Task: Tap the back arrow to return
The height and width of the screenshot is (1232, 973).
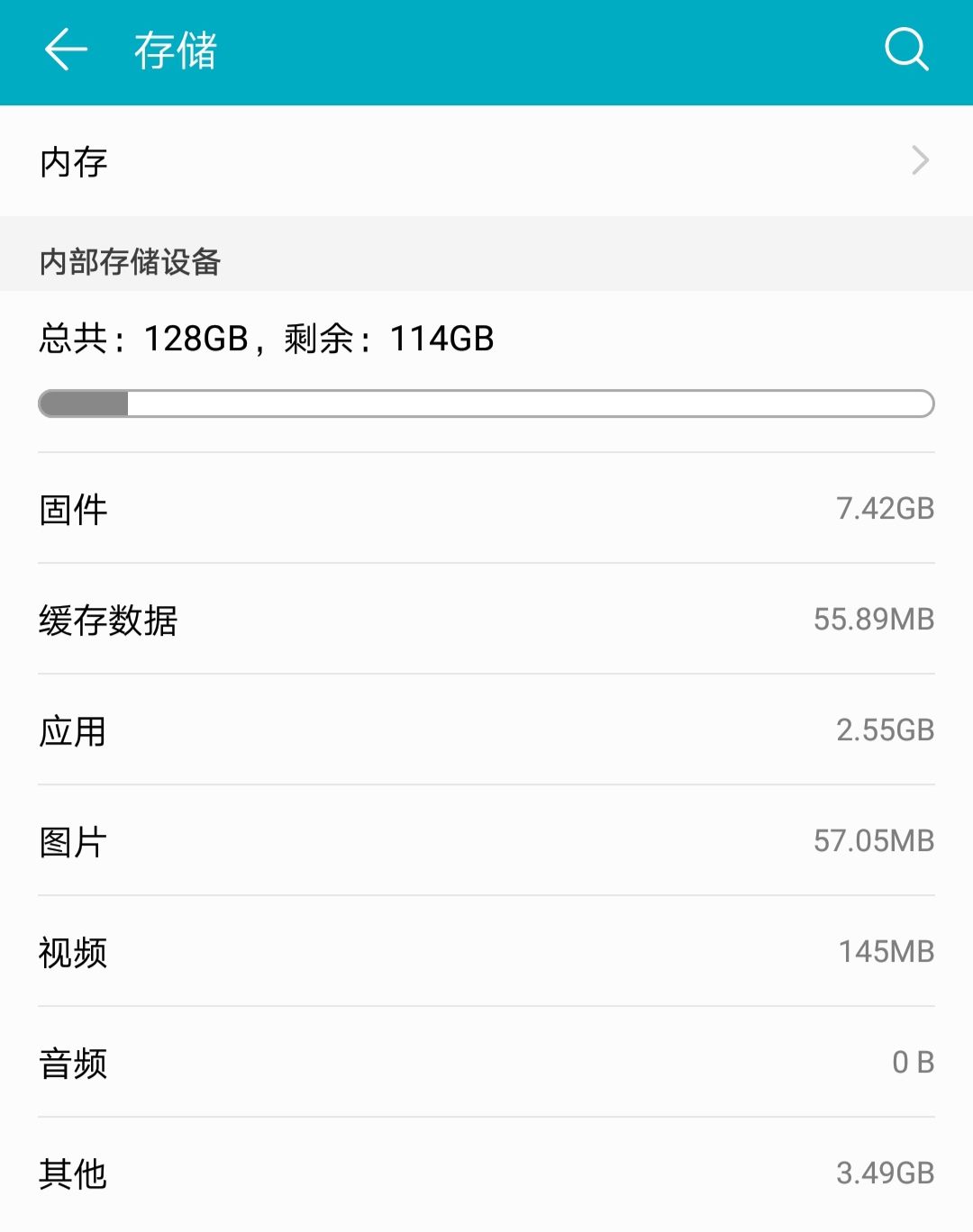Action: (x=65, y=50)
